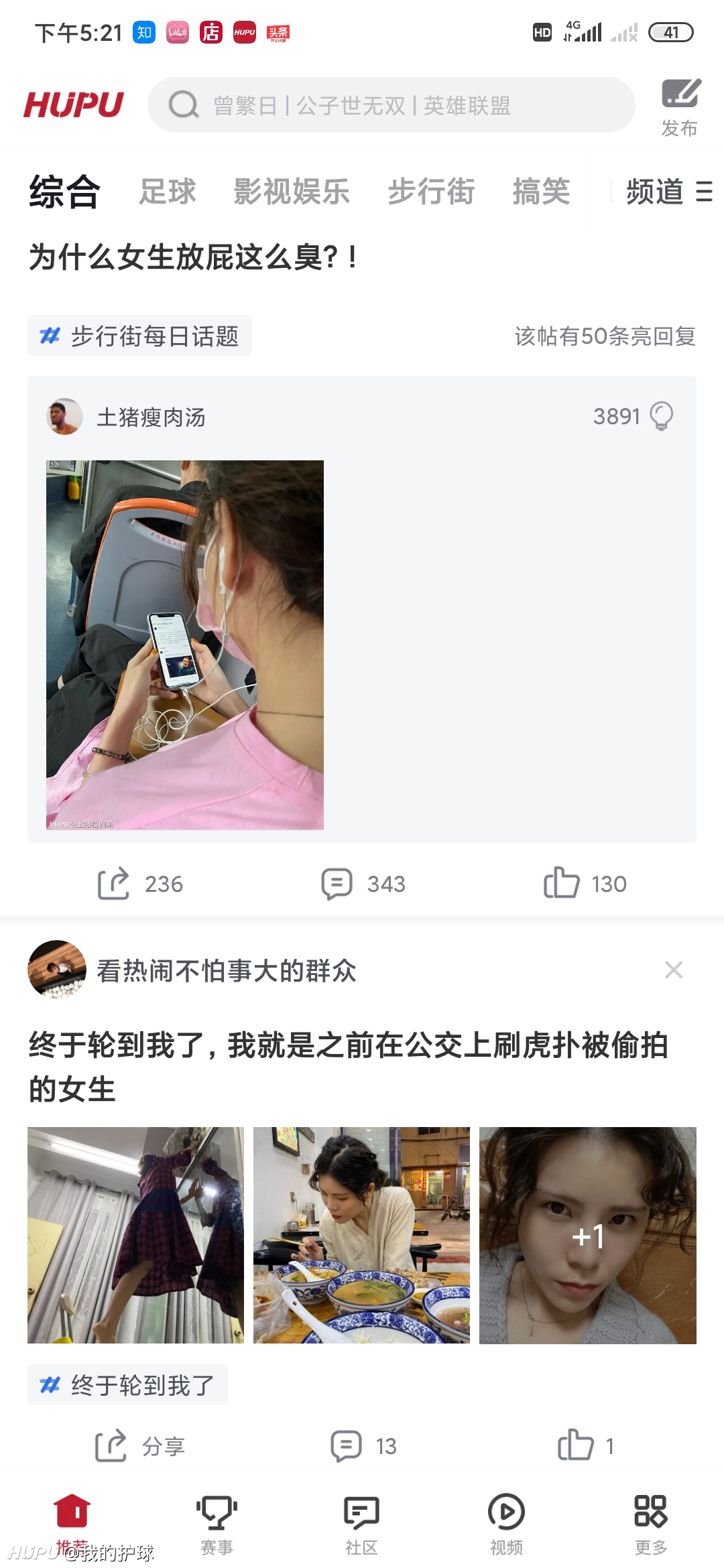View the photo in 土猪瘦肉汤's reply

(x=185, y=645)
